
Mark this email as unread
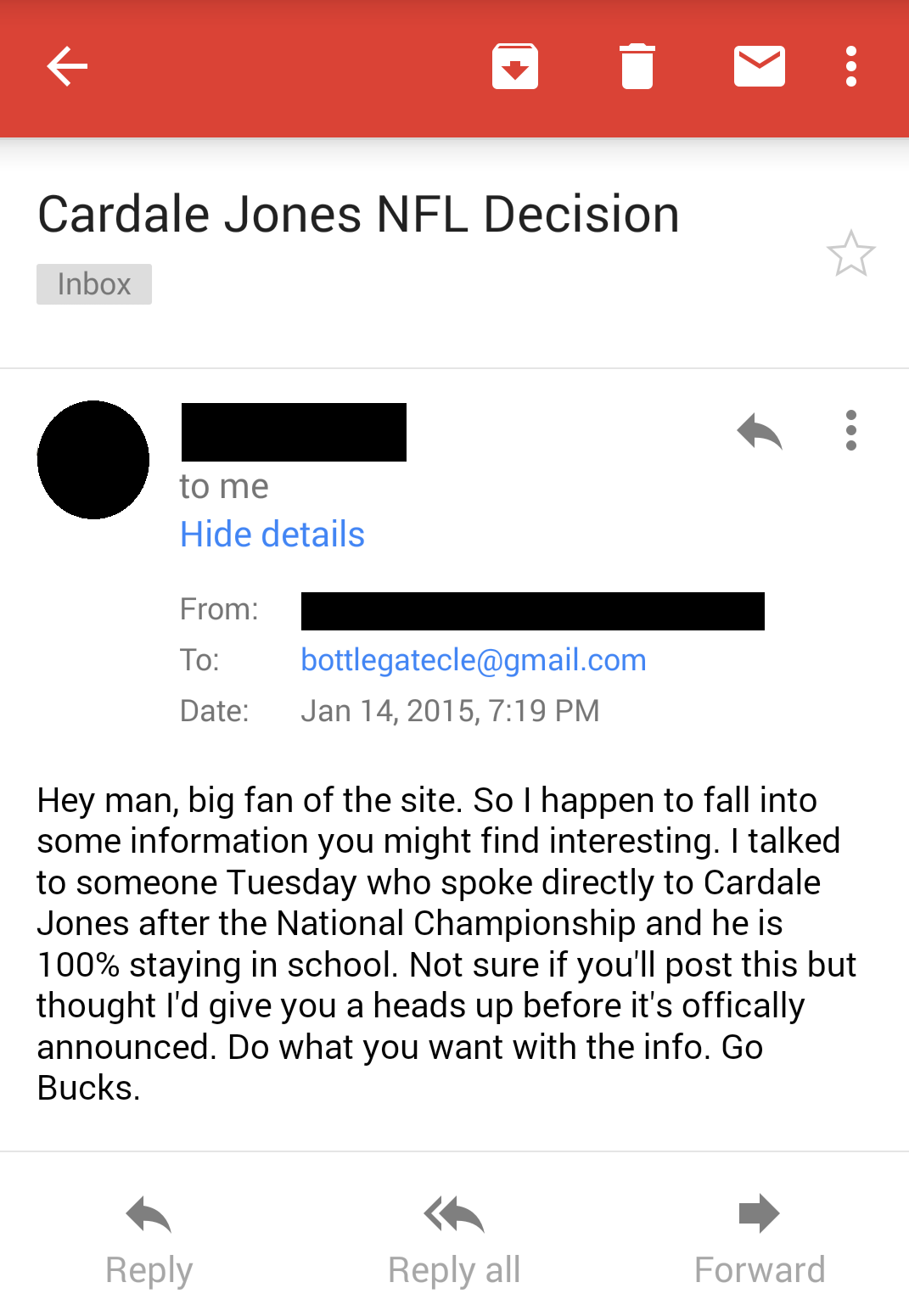click(759, 66)
